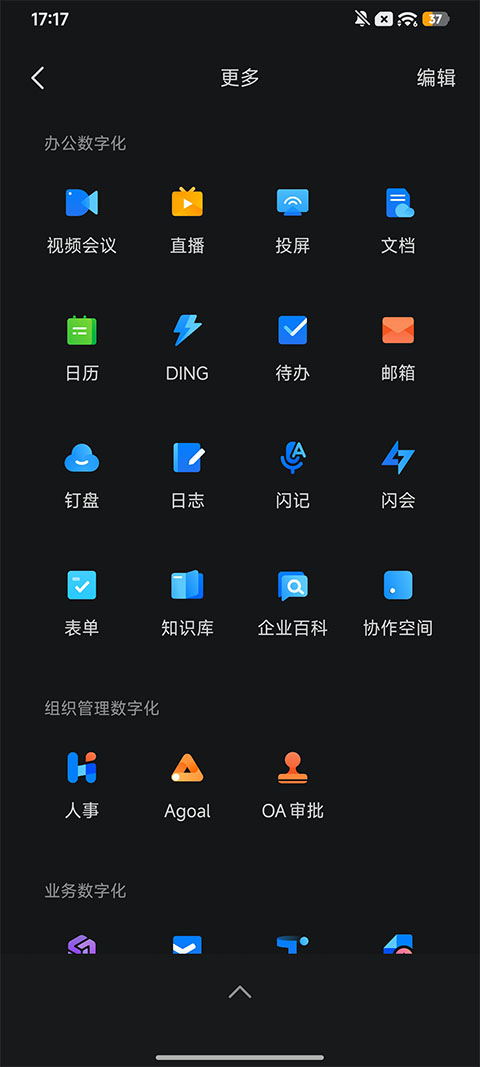Go back using the top-left arrow
The width and height of the screenshot is (480, 1067).
click(38, 78)
